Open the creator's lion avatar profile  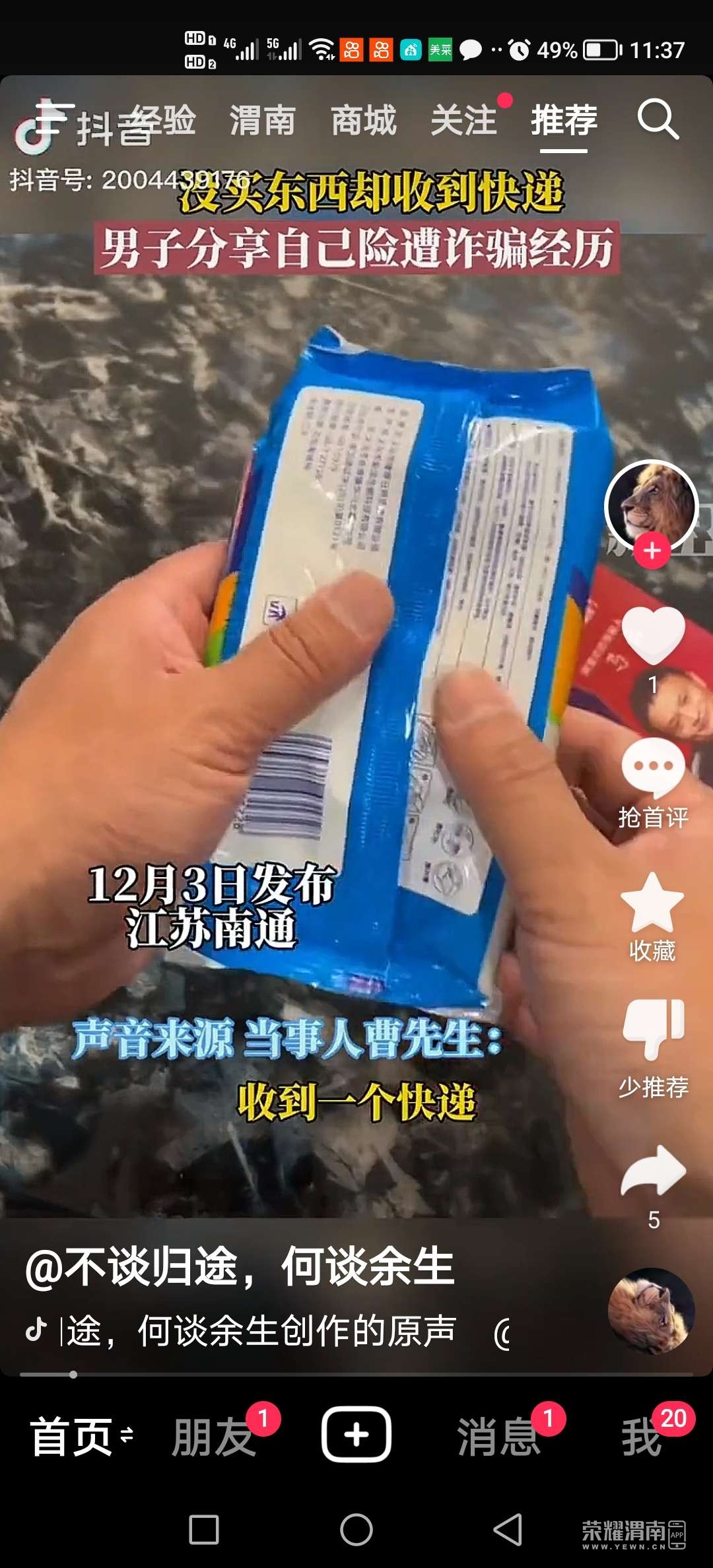[651, 504]
